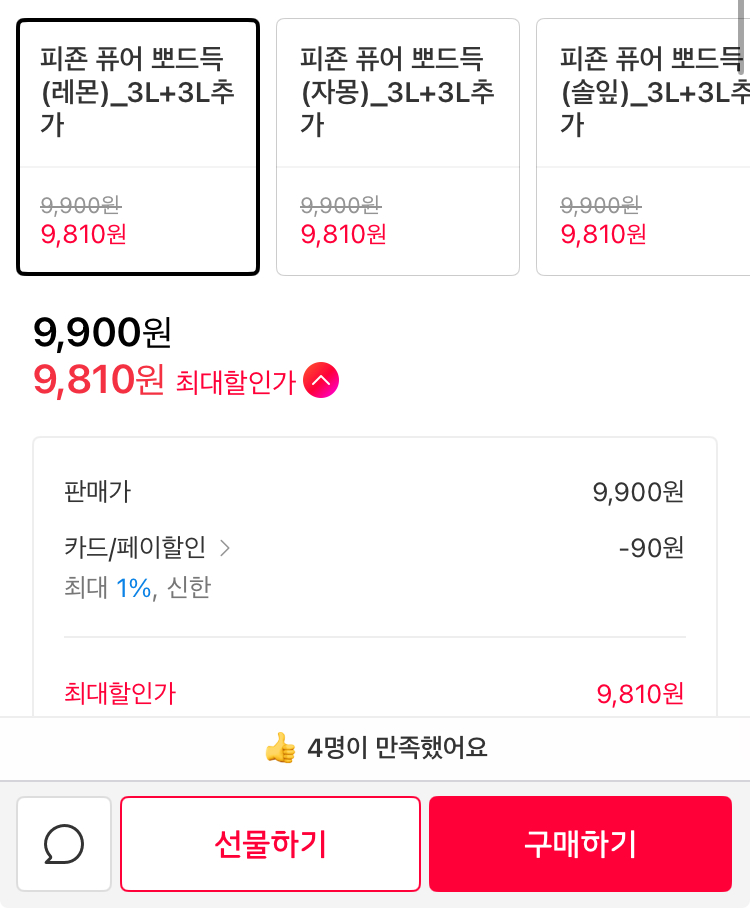750x908 pixels.
Task: Pick the 솔잎 3L+3L option card
Action: (x=645, y=147)
